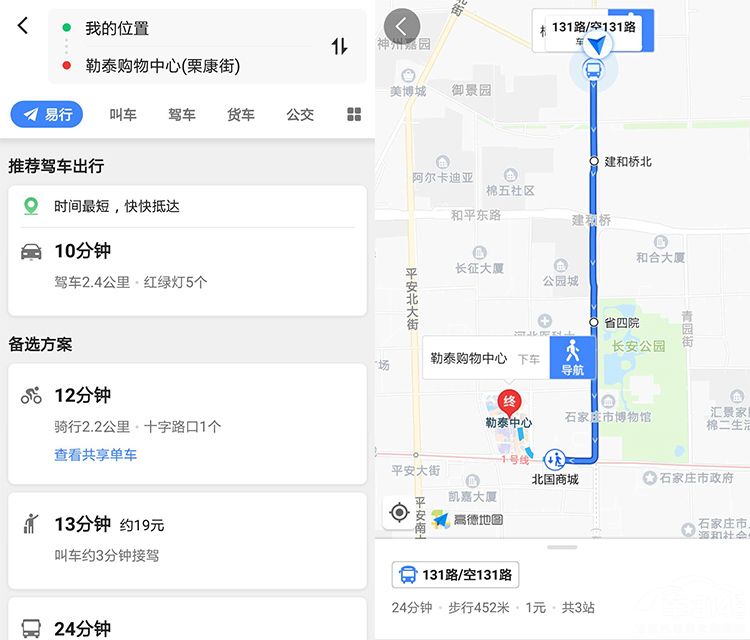Swap the start and destination points

pyautogui.click(x=340, y=46)
